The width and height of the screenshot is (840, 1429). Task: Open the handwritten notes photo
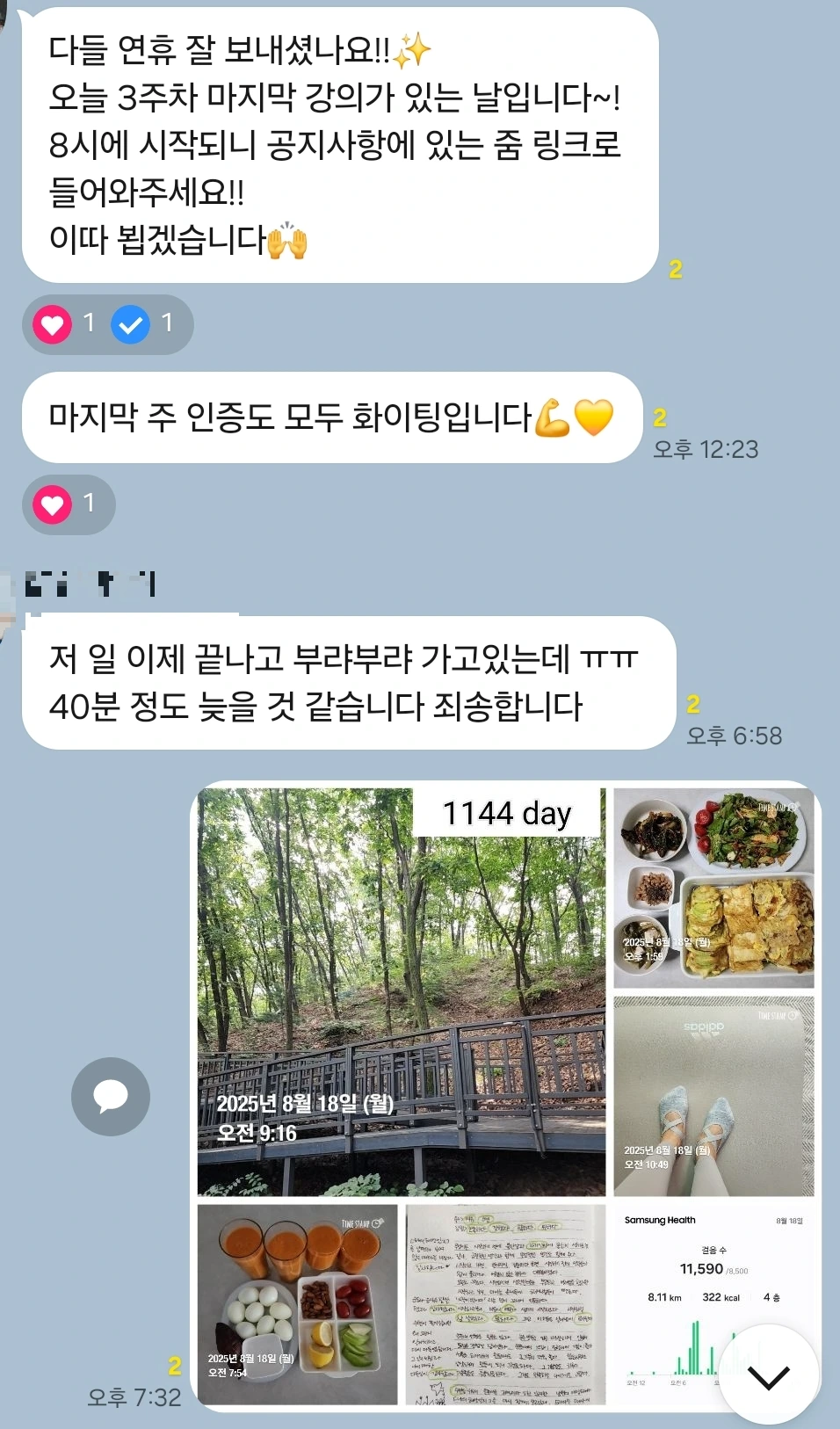[505, 1304]
